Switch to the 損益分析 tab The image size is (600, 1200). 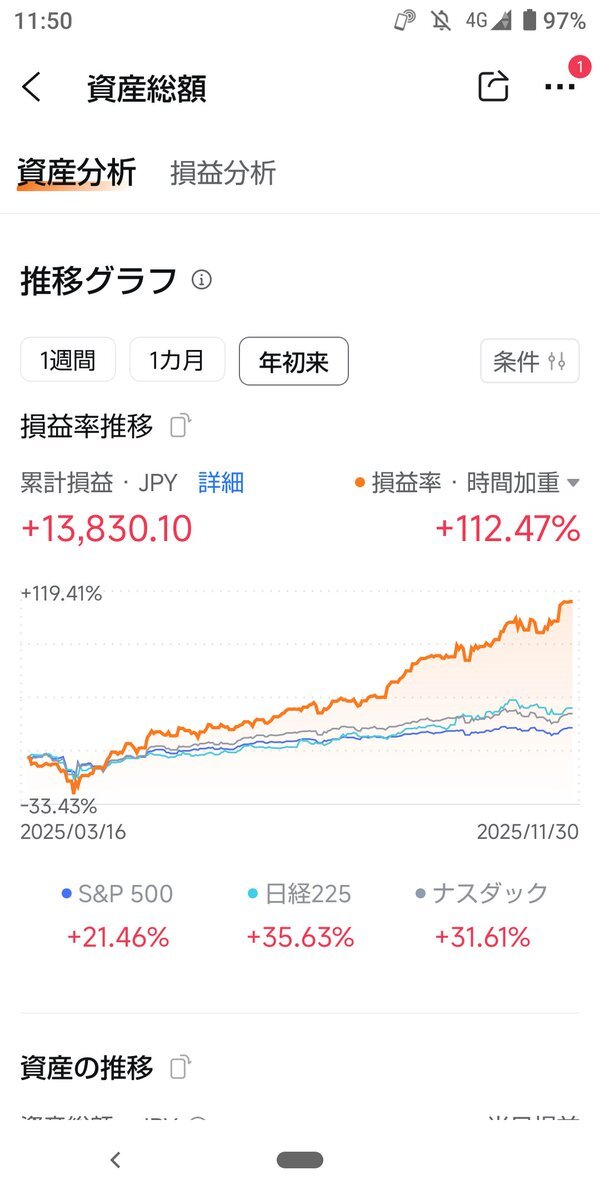tap(223, 173)
